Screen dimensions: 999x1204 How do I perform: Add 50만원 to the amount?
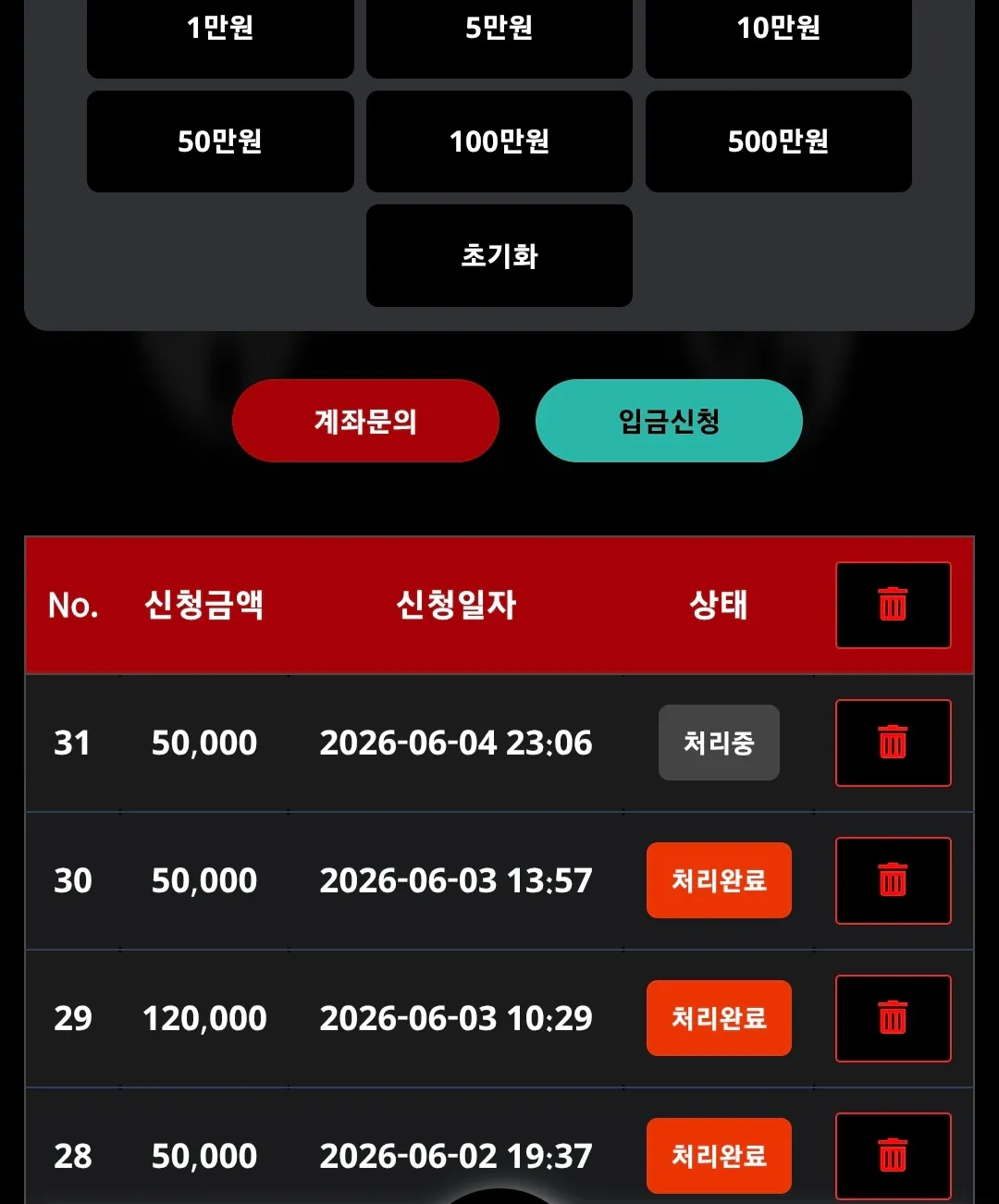pyautogui.click(x=220, y=141)
